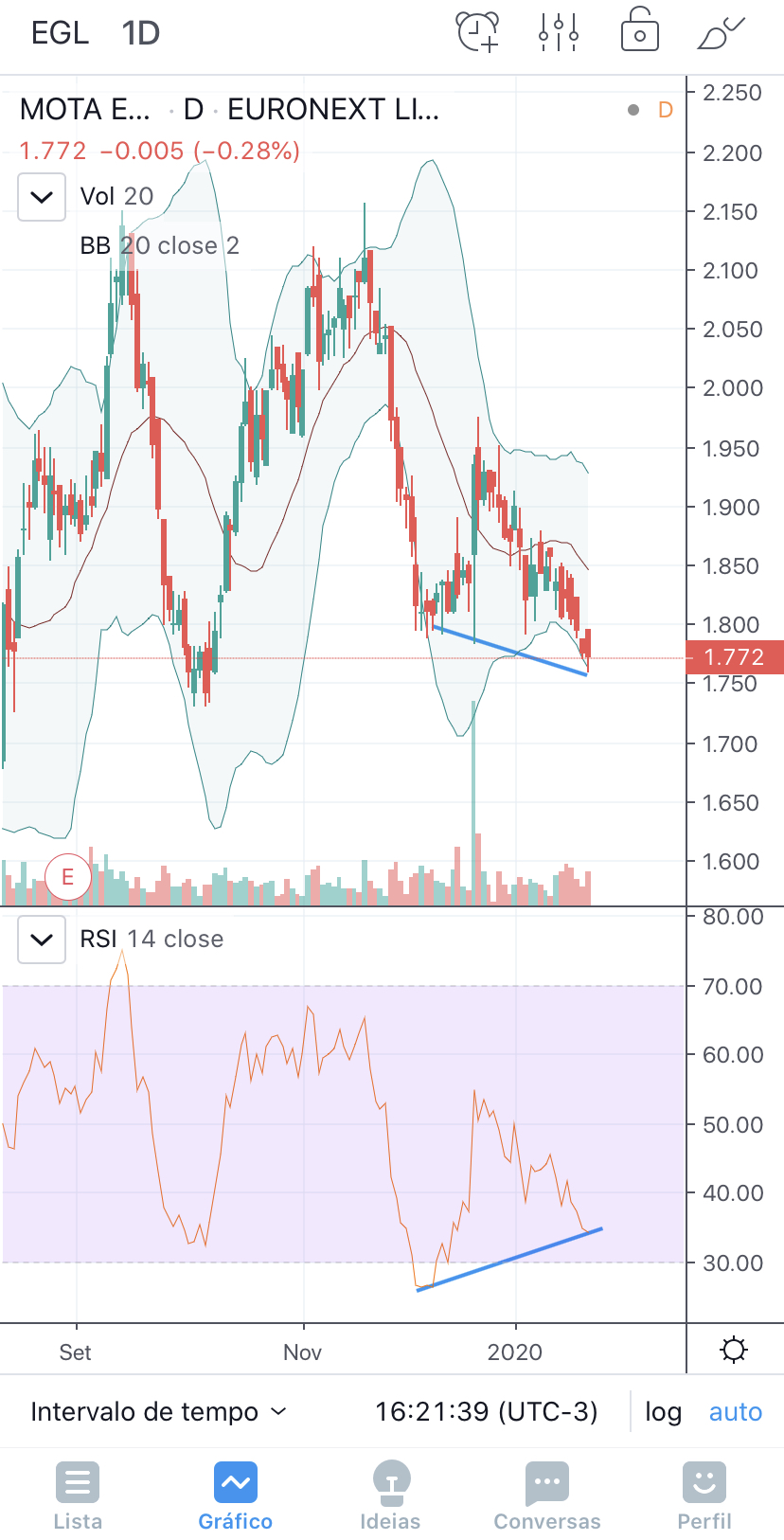The height and width of the screenshot is (1540, 784).
Task: Open the earnings E marker
Action: pos(67,877)
